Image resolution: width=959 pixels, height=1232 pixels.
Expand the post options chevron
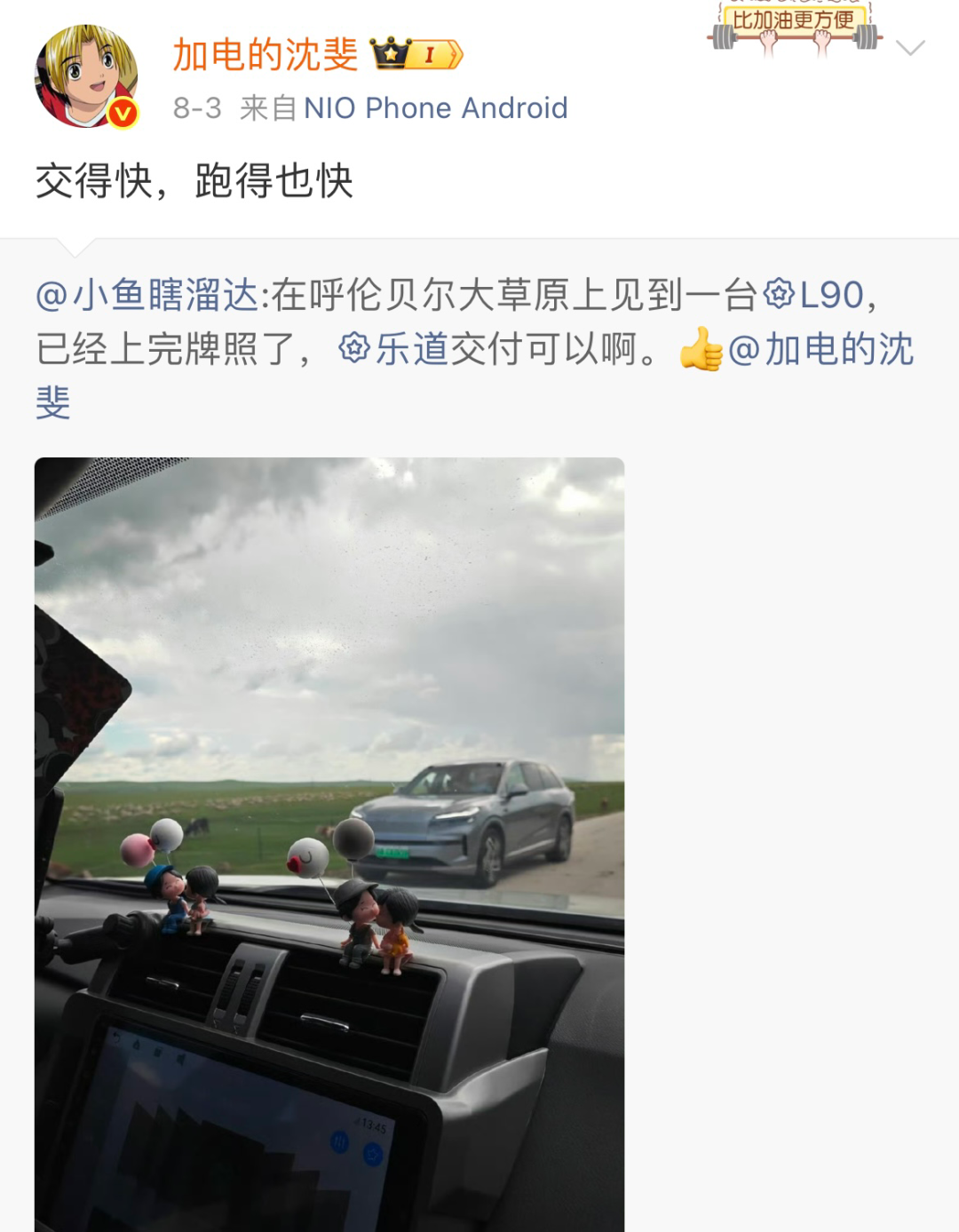click(x=910, y=48)
